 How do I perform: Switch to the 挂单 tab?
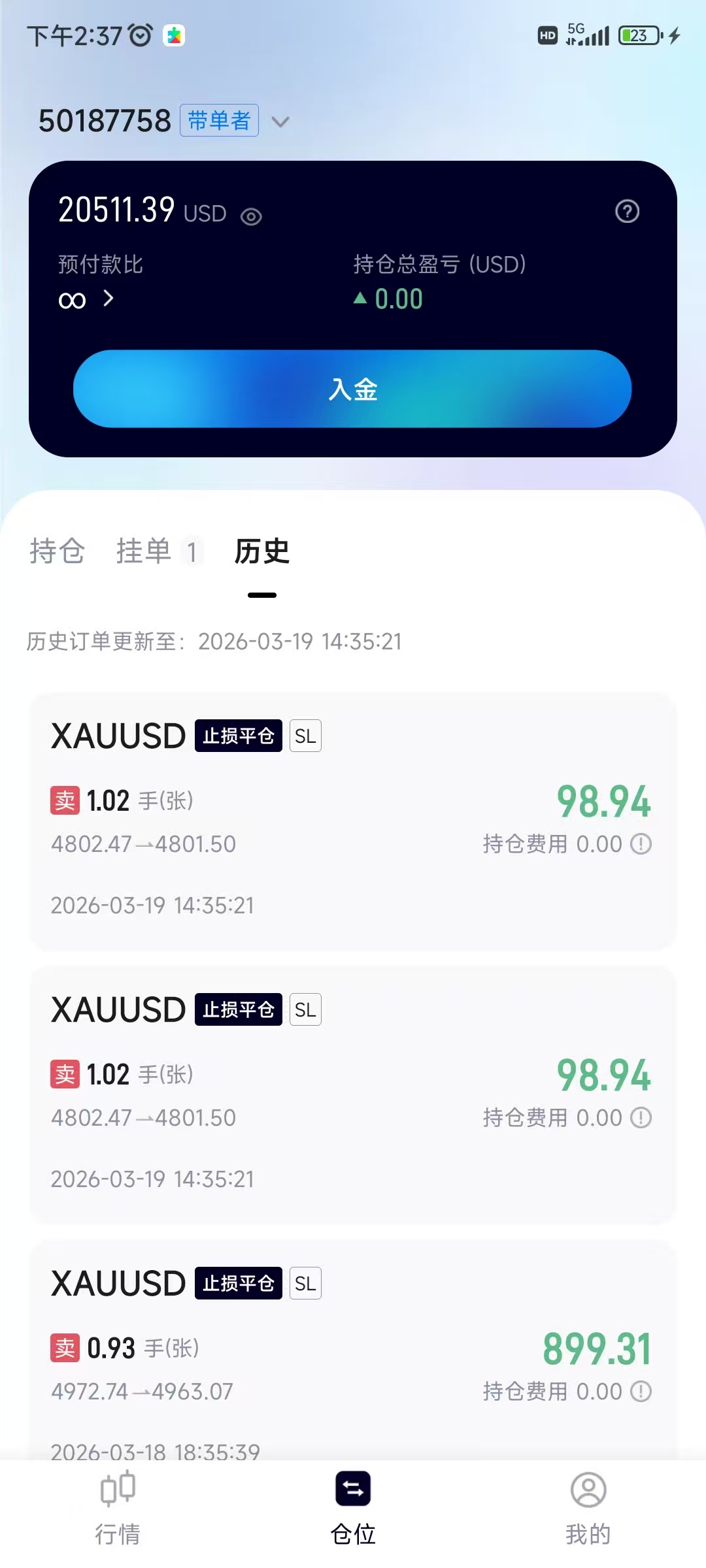click(x=144, y=551)
